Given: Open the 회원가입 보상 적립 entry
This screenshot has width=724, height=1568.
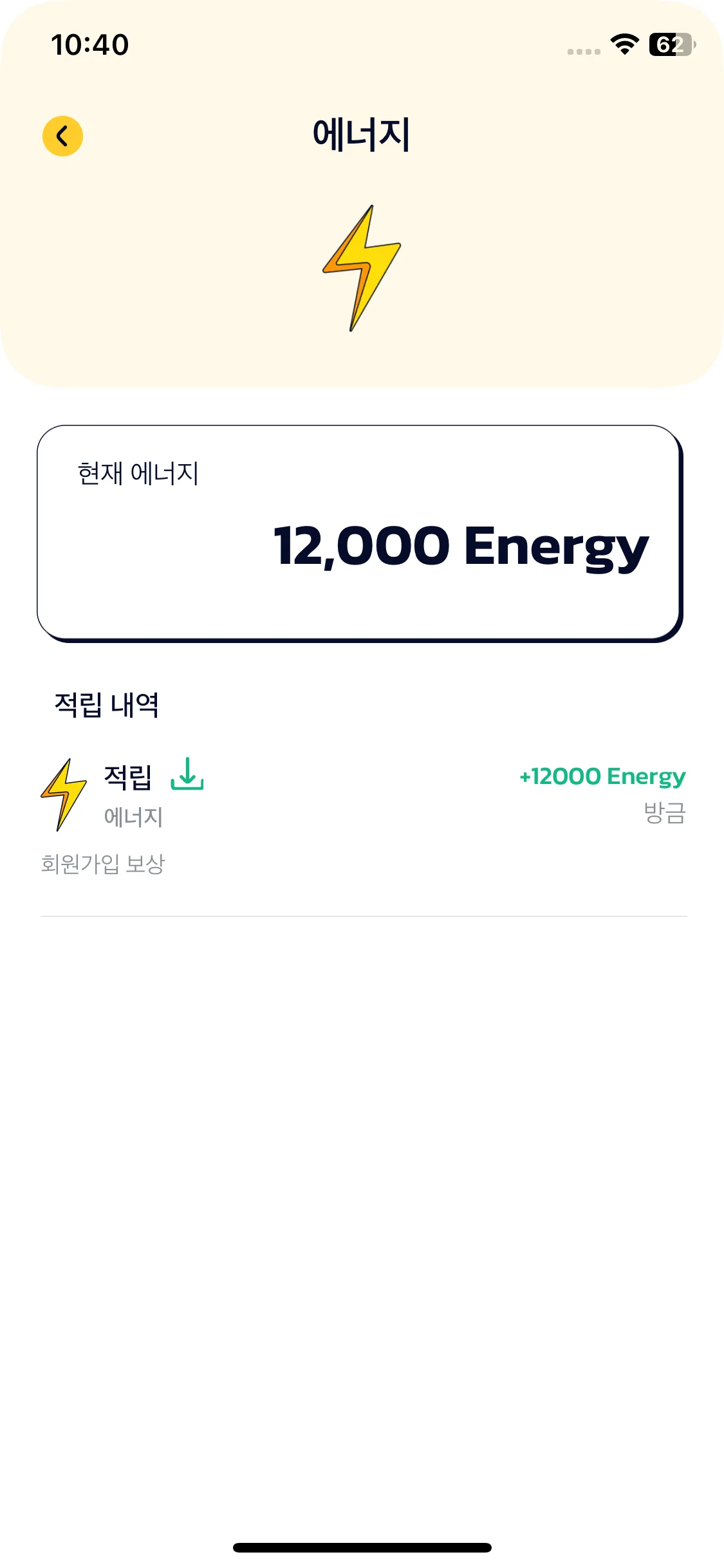Looking at the screenshot, I should pos(362,817).
